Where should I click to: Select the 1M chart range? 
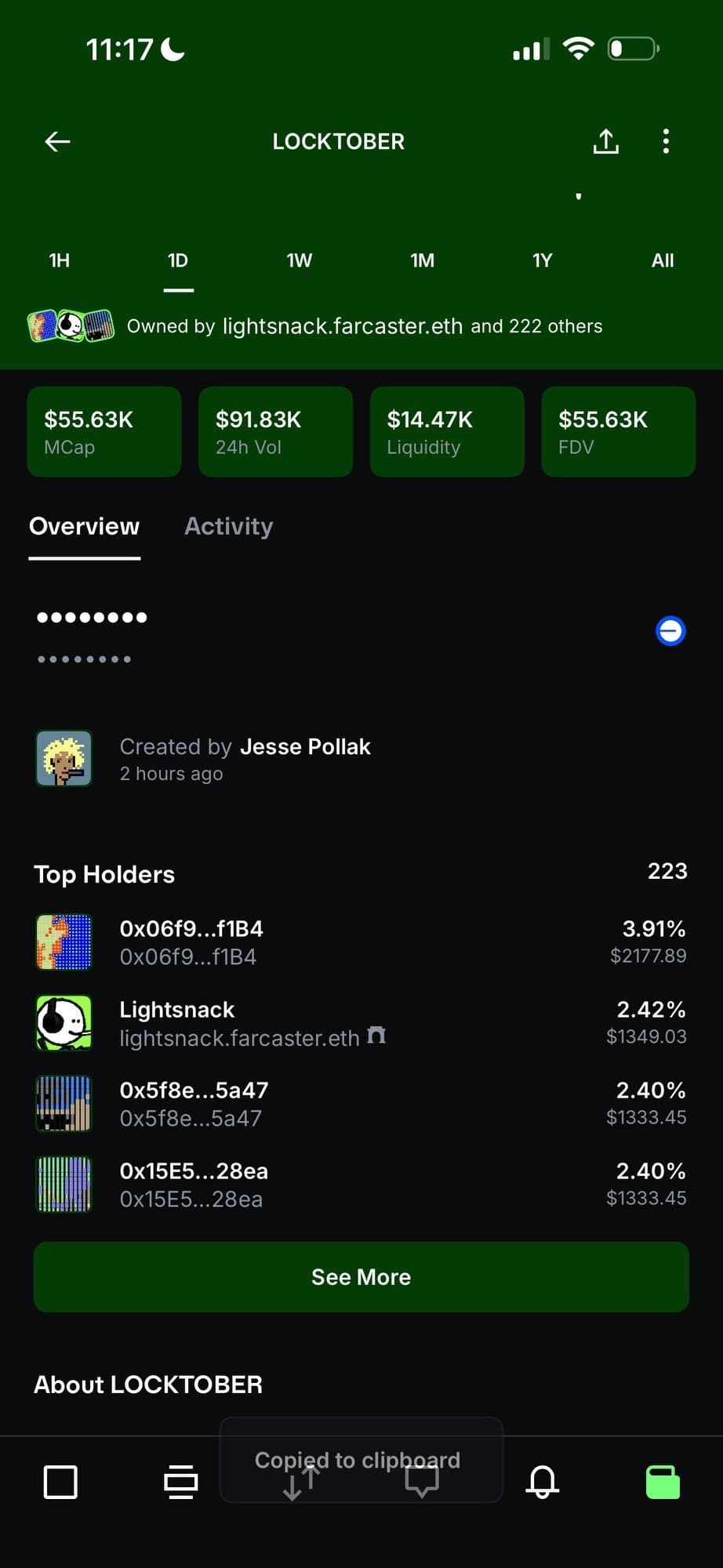click(x=422, y=261)
